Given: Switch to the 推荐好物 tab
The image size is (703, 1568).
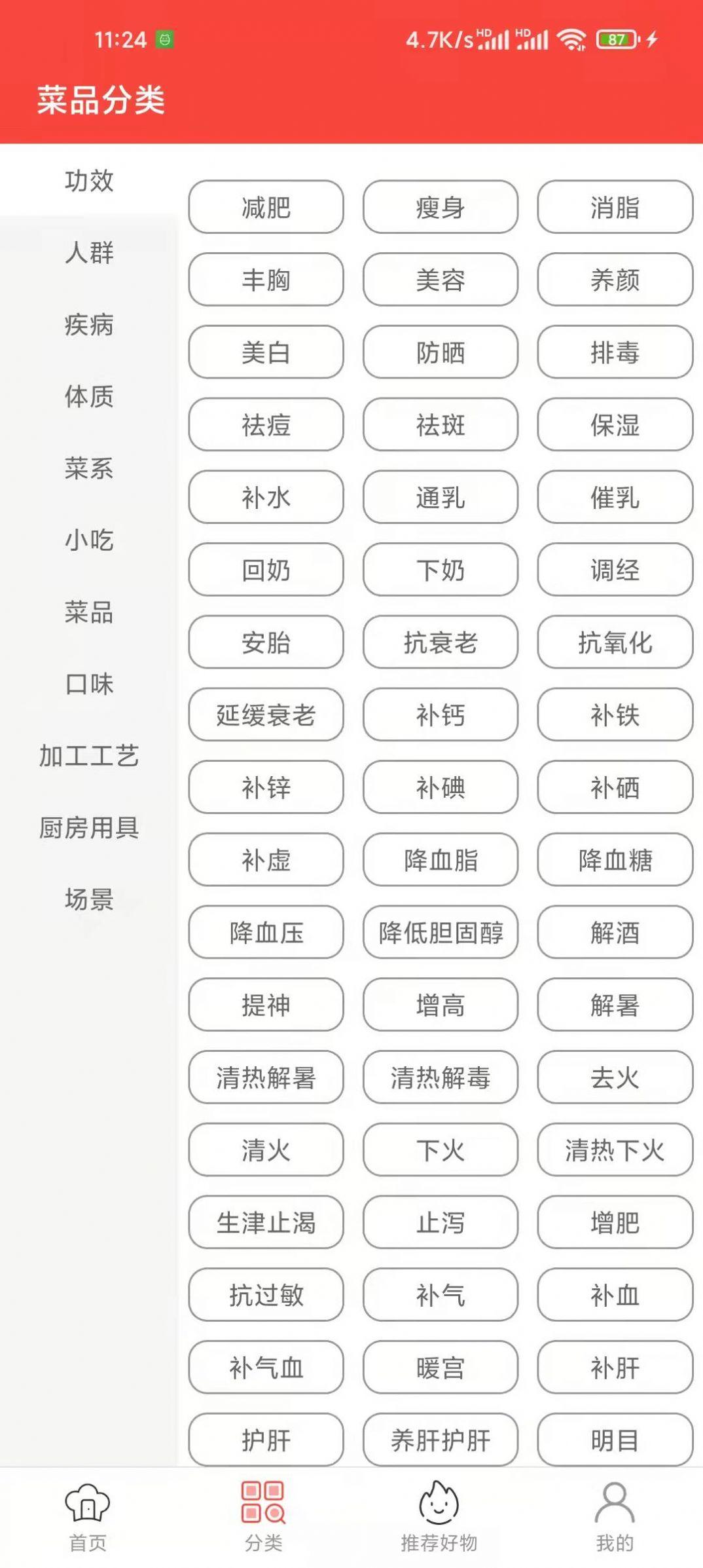Looking at the screenshot, I should click(439, 1518).
